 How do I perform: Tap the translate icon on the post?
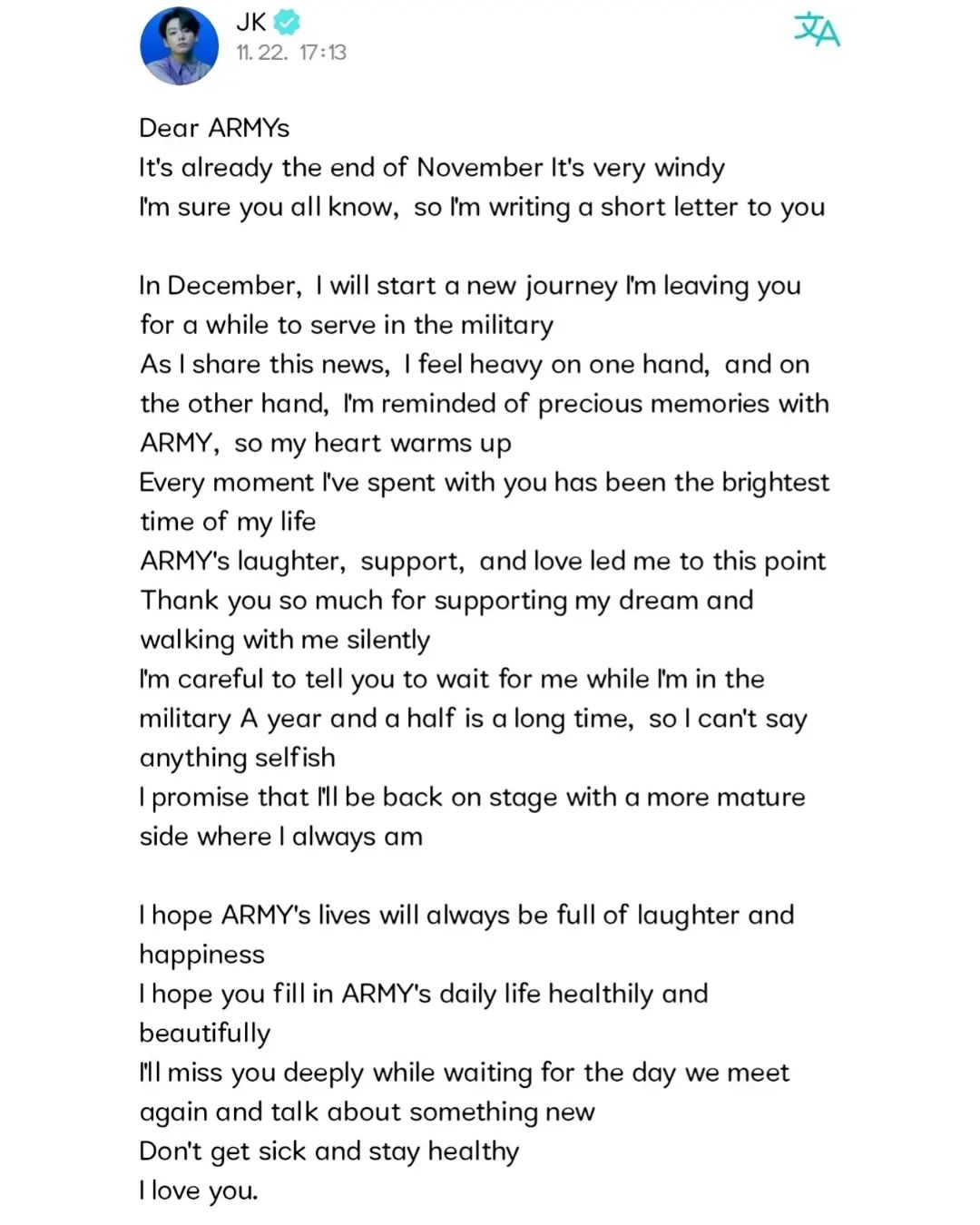pyautogui.click(x=817, y=29)
